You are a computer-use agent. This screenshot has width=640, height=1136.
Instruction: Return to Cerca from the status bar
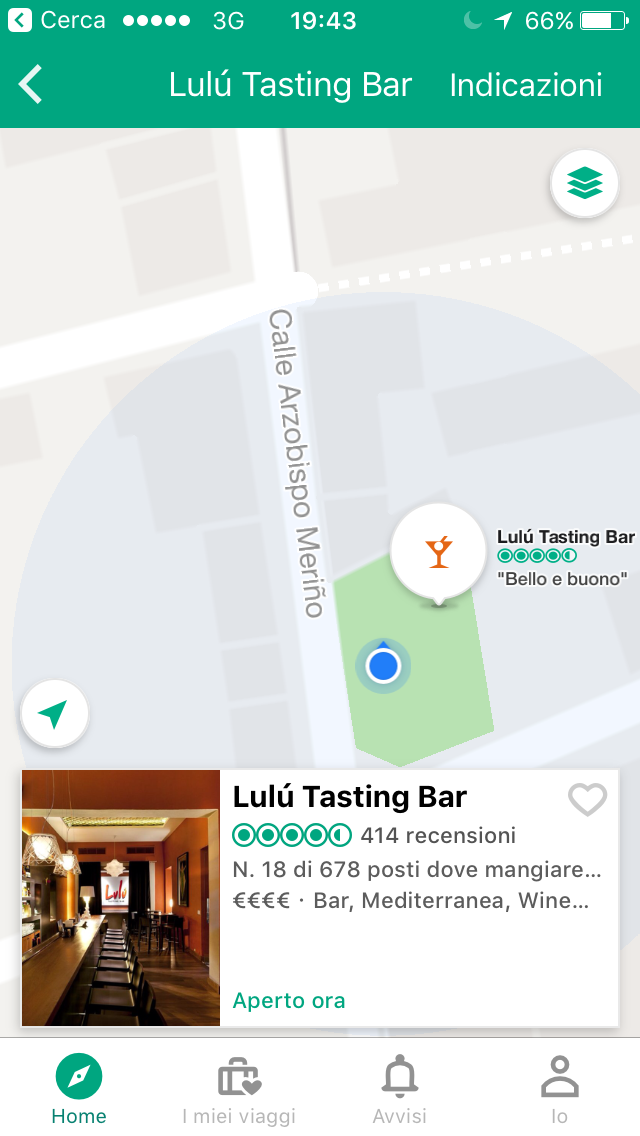58,20
